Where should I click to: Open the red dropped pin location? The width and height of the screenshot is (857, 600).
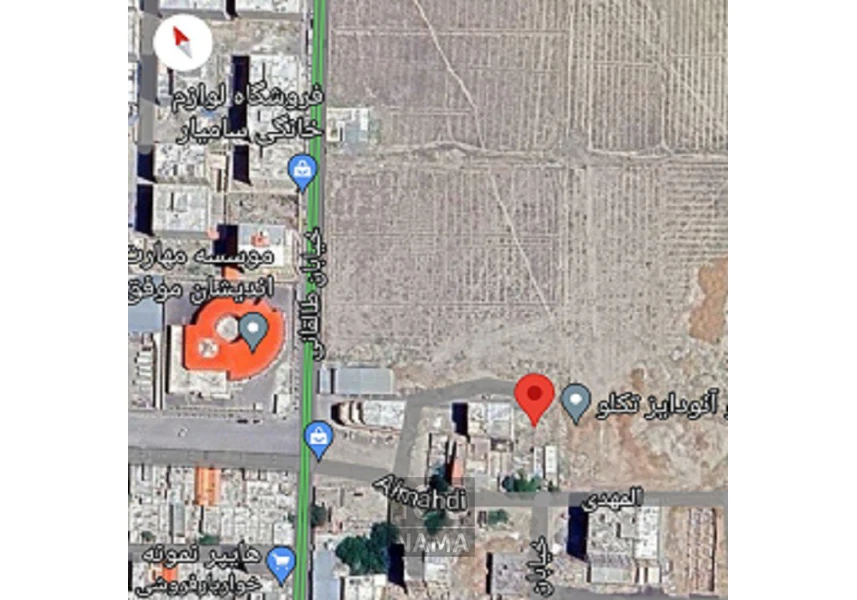tap(535, 397)
